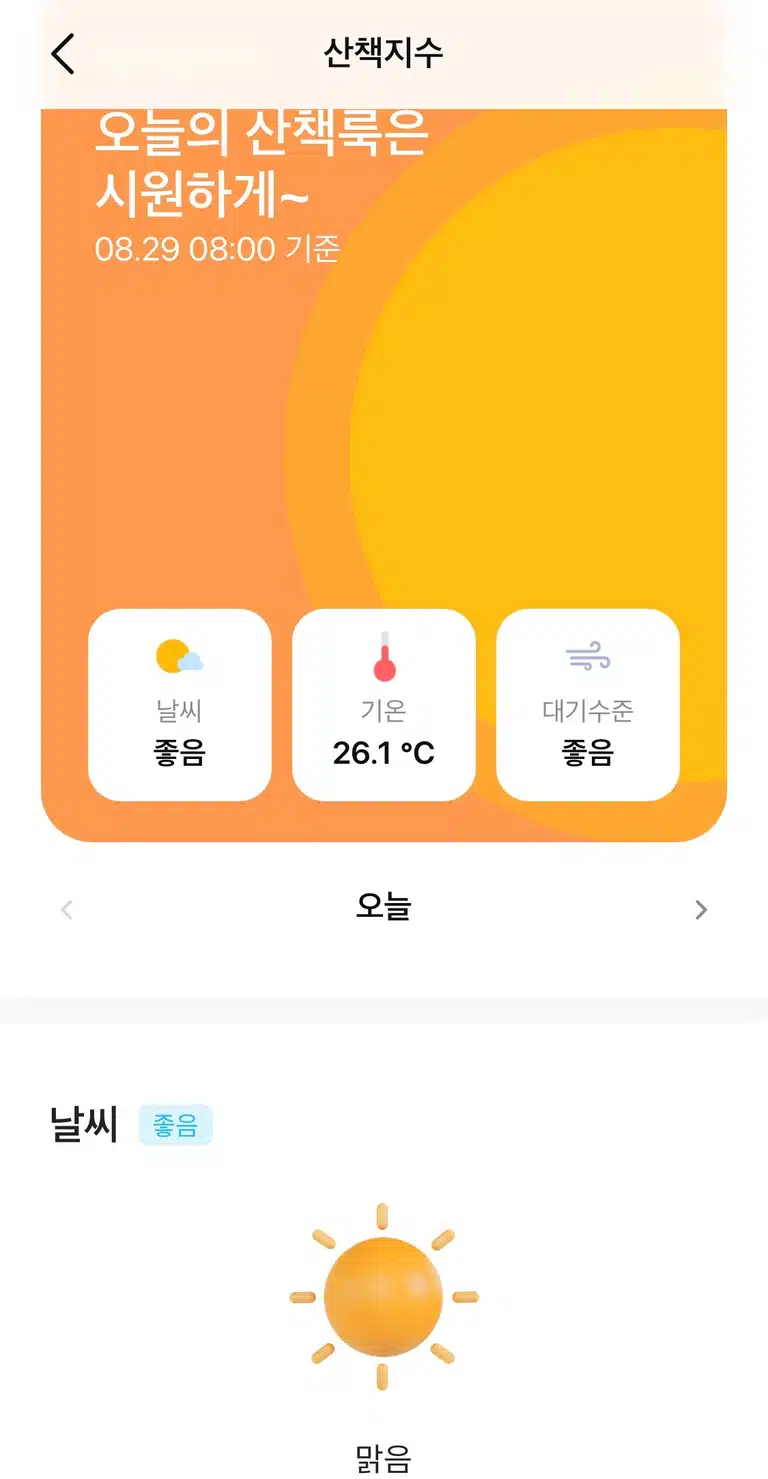The width and height of the screenshot is (768, 1479).
Task: Open the 기온 26.1 °C card
Action: [384, 705]
